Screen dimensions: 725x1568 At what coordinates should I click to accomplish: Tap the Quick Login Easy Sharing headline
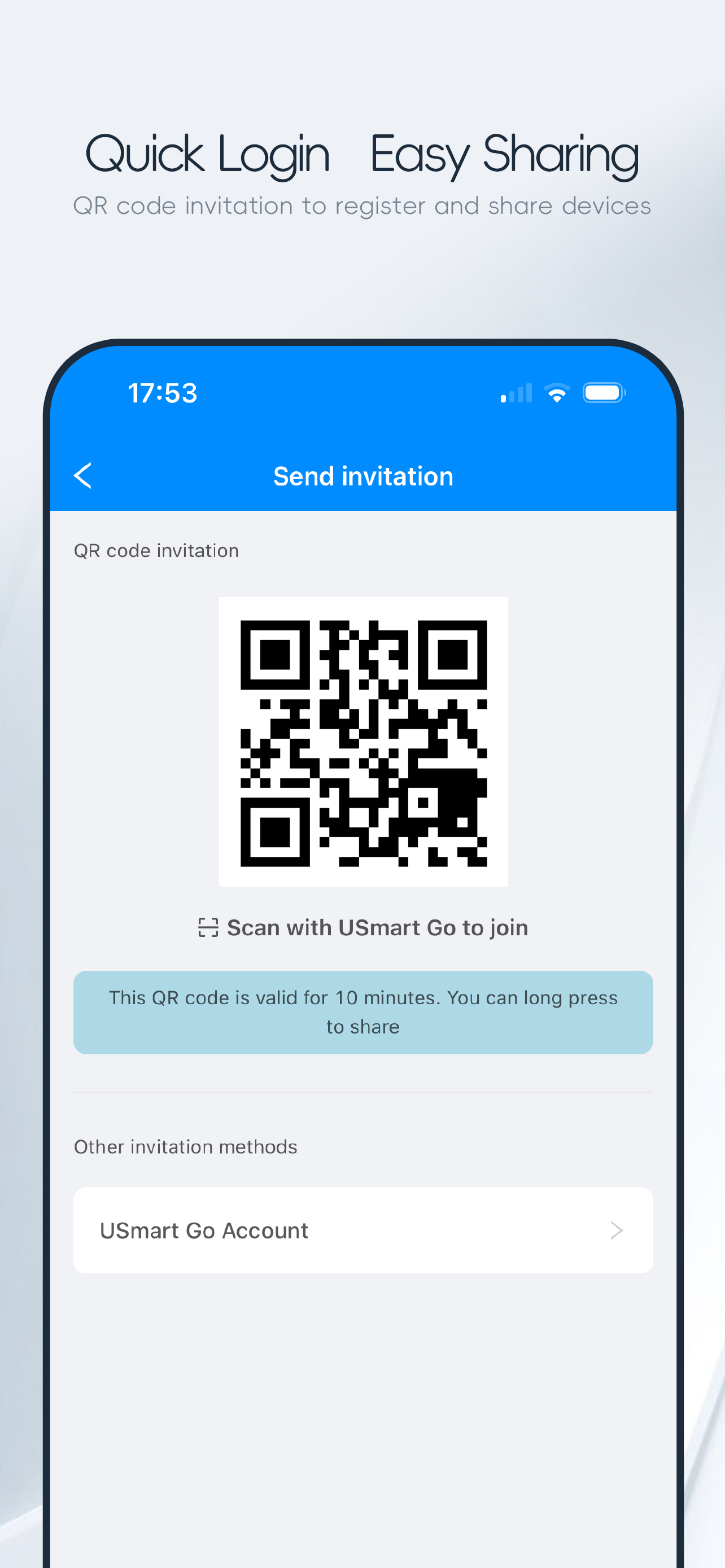[x=362, y=154]
